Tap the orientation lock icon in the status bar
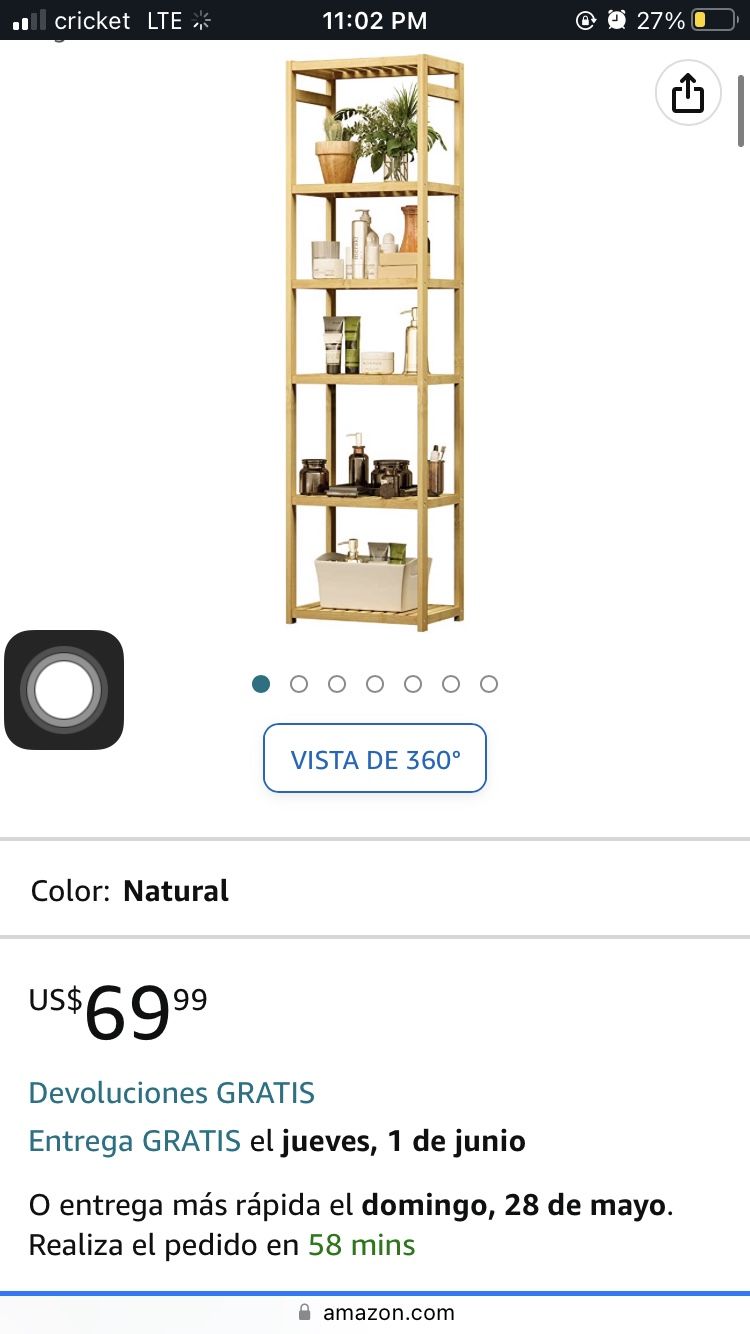The width and height of the screenshot is (750, 1334). 588,19
